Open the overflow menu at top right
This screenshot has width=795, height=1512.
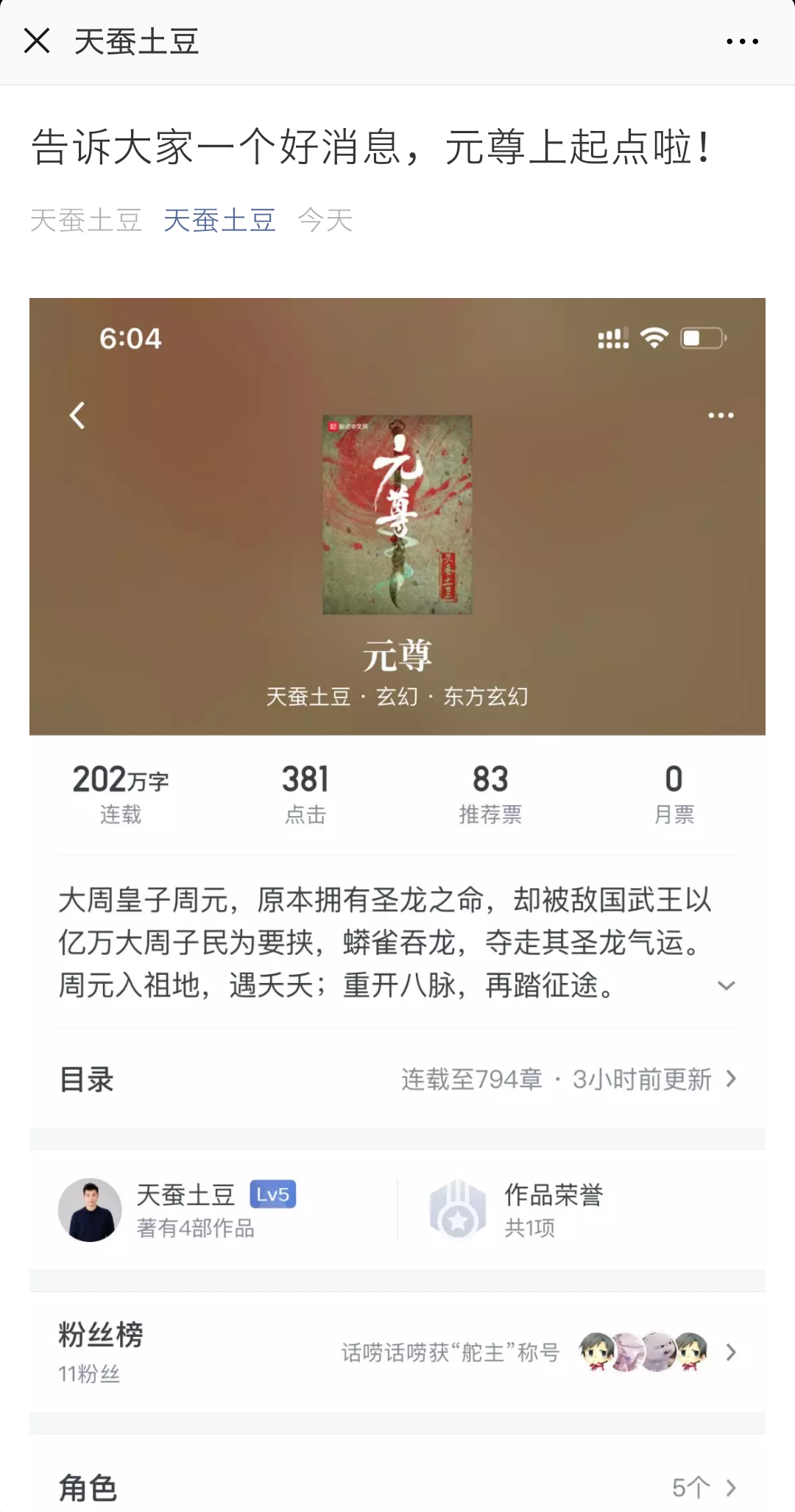742,42
